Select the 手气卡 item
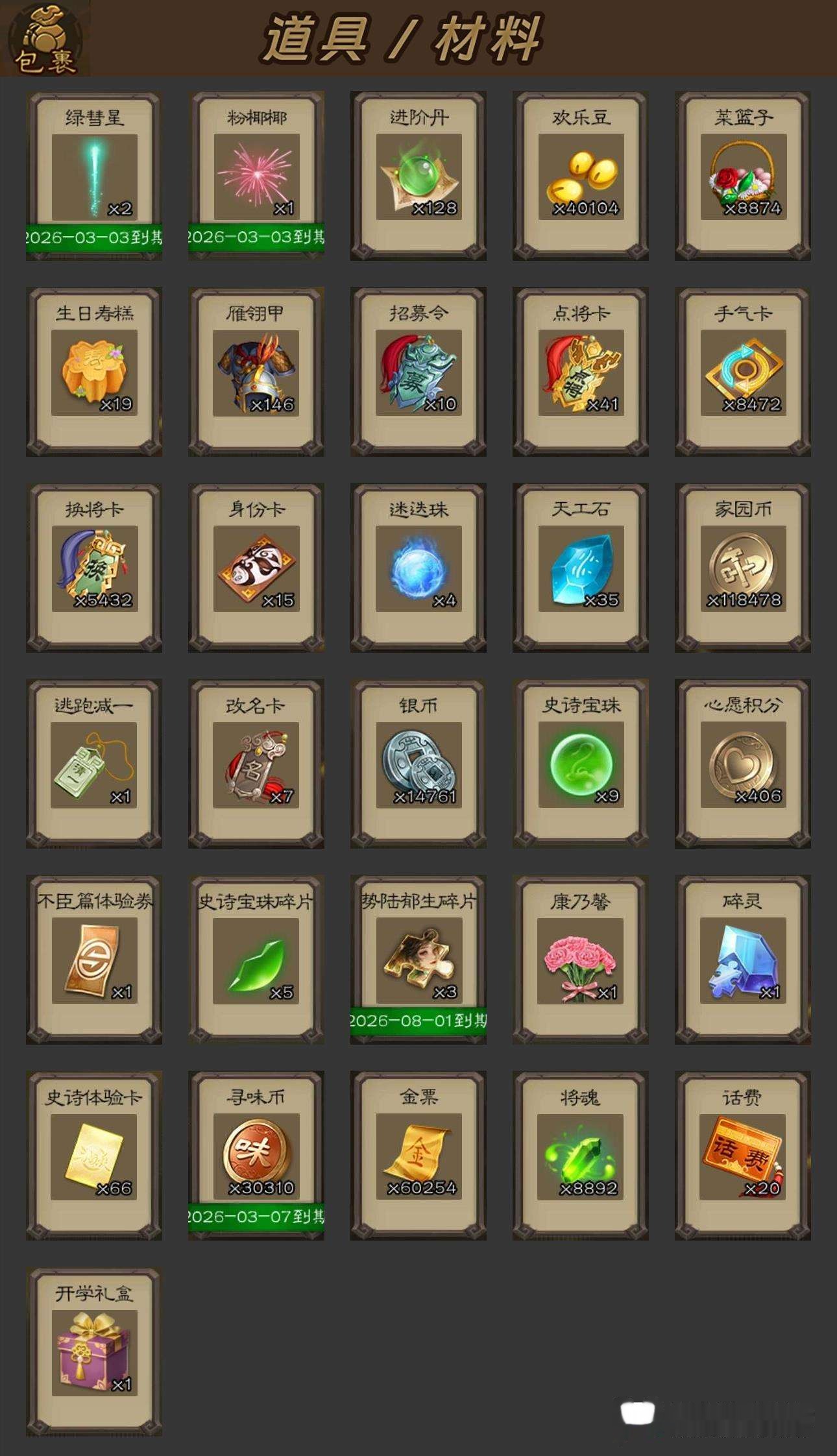 (743, 372)
